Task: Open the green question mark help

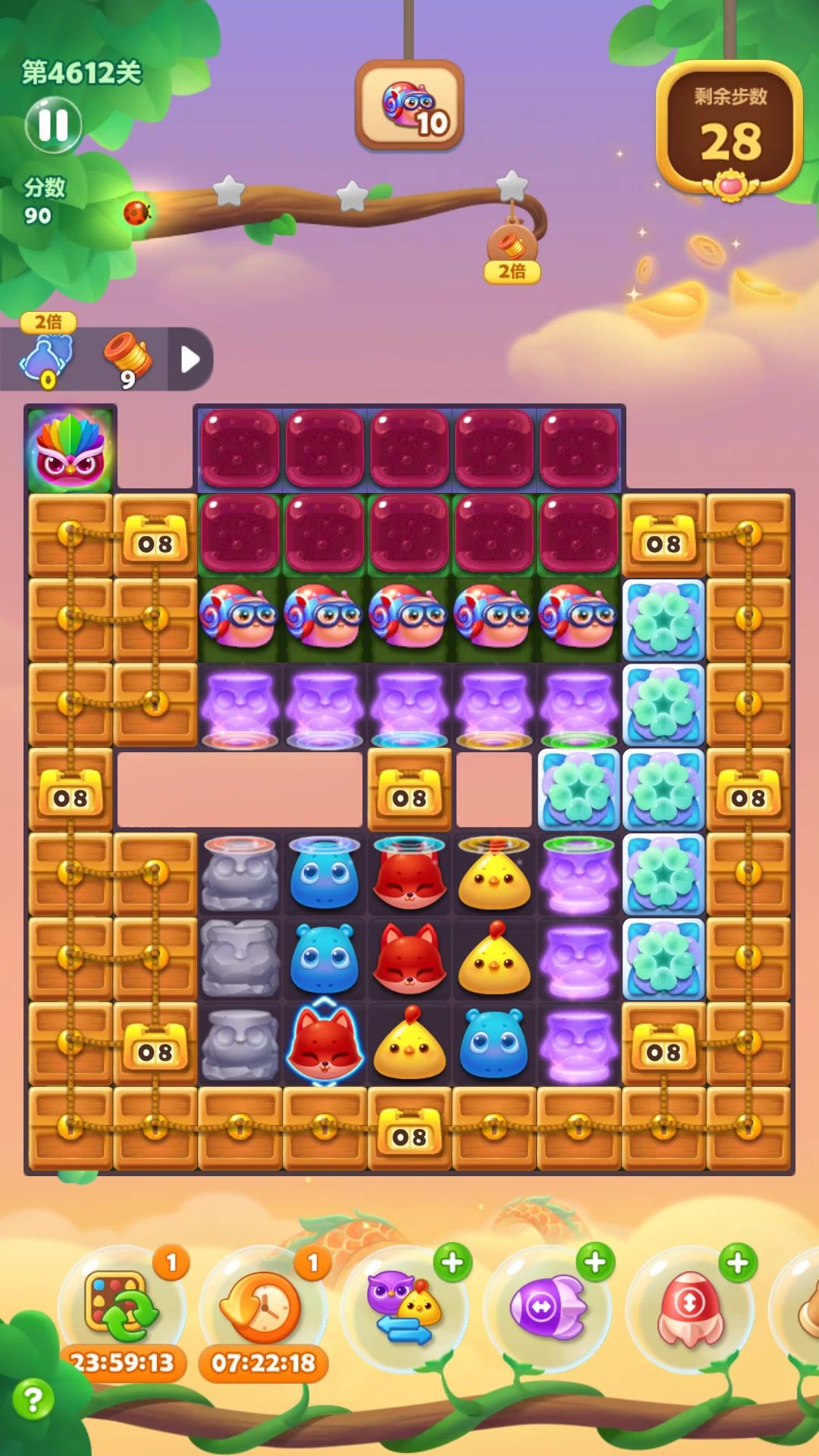Action: tap(33, 1399)
